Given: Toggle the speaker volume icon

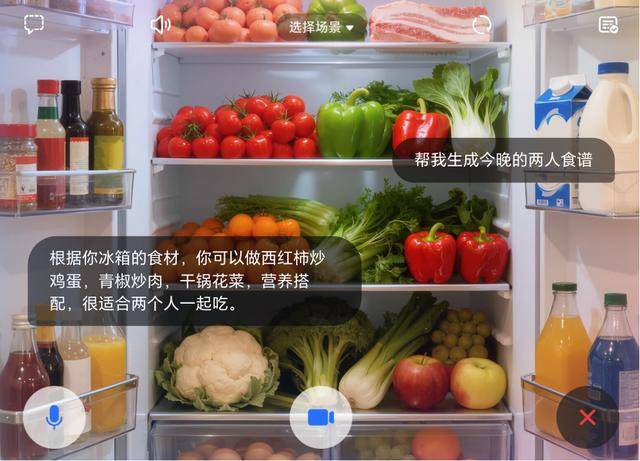Looking at the screenshot, I should (160, 25).
